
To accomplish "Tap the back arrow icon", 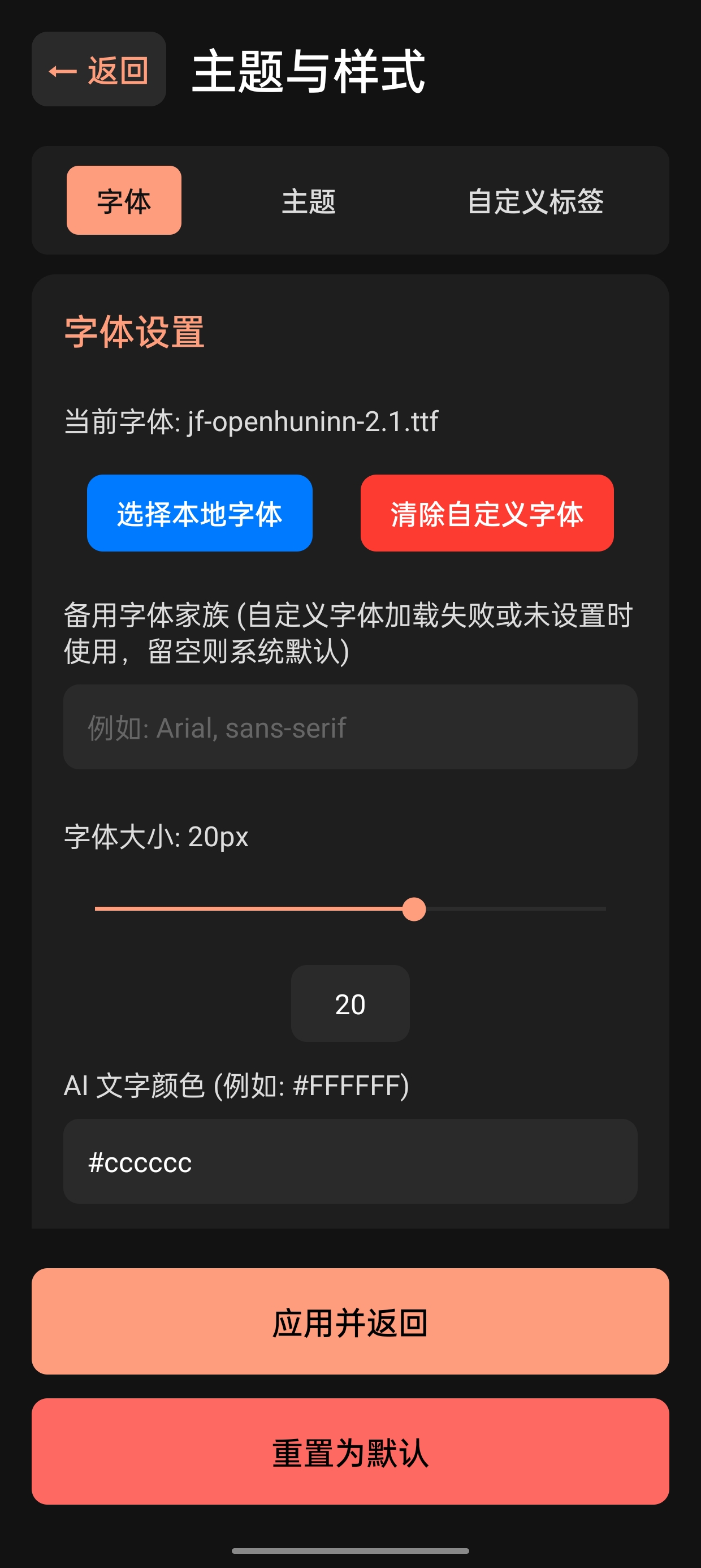I will click(63, 72).
